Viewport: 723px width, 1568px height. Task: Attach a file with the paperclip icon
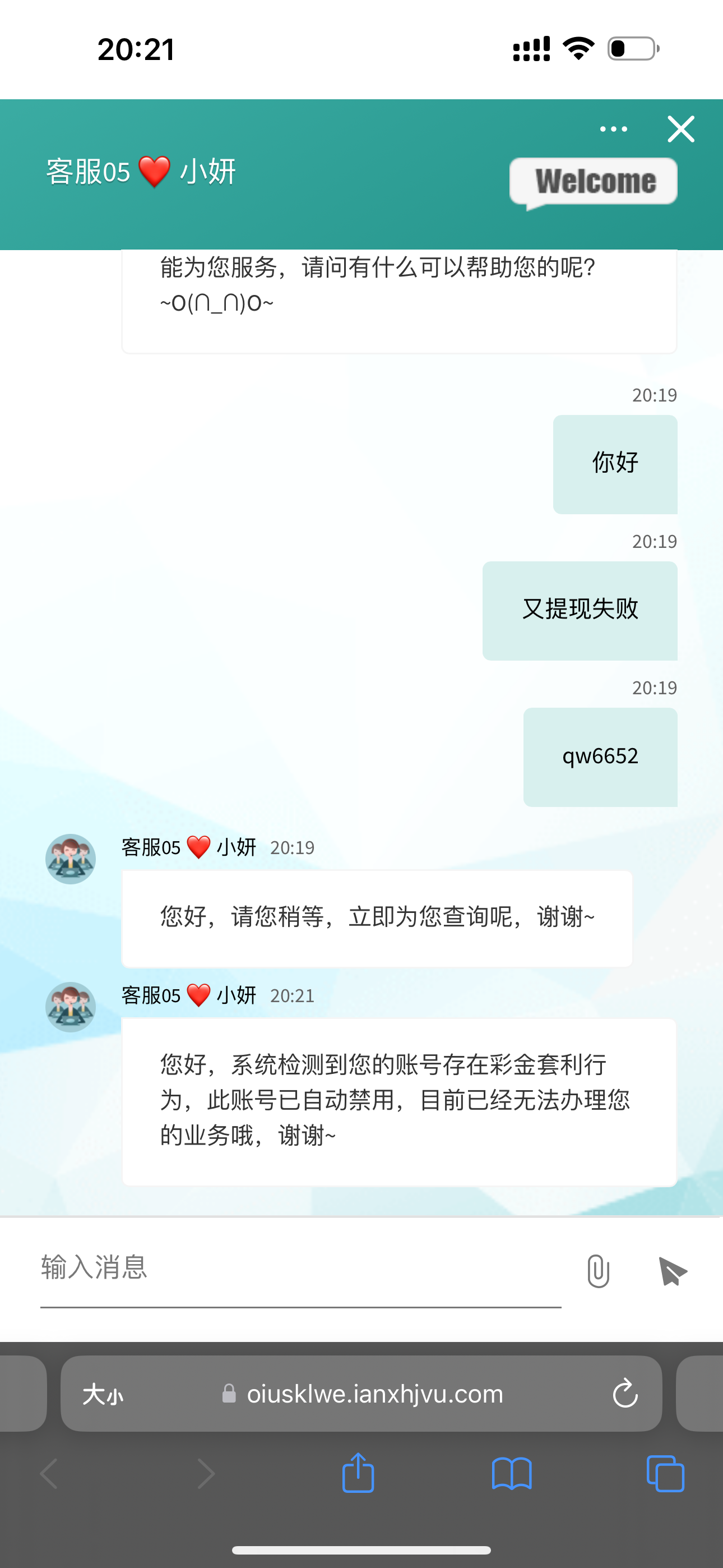598,1271
